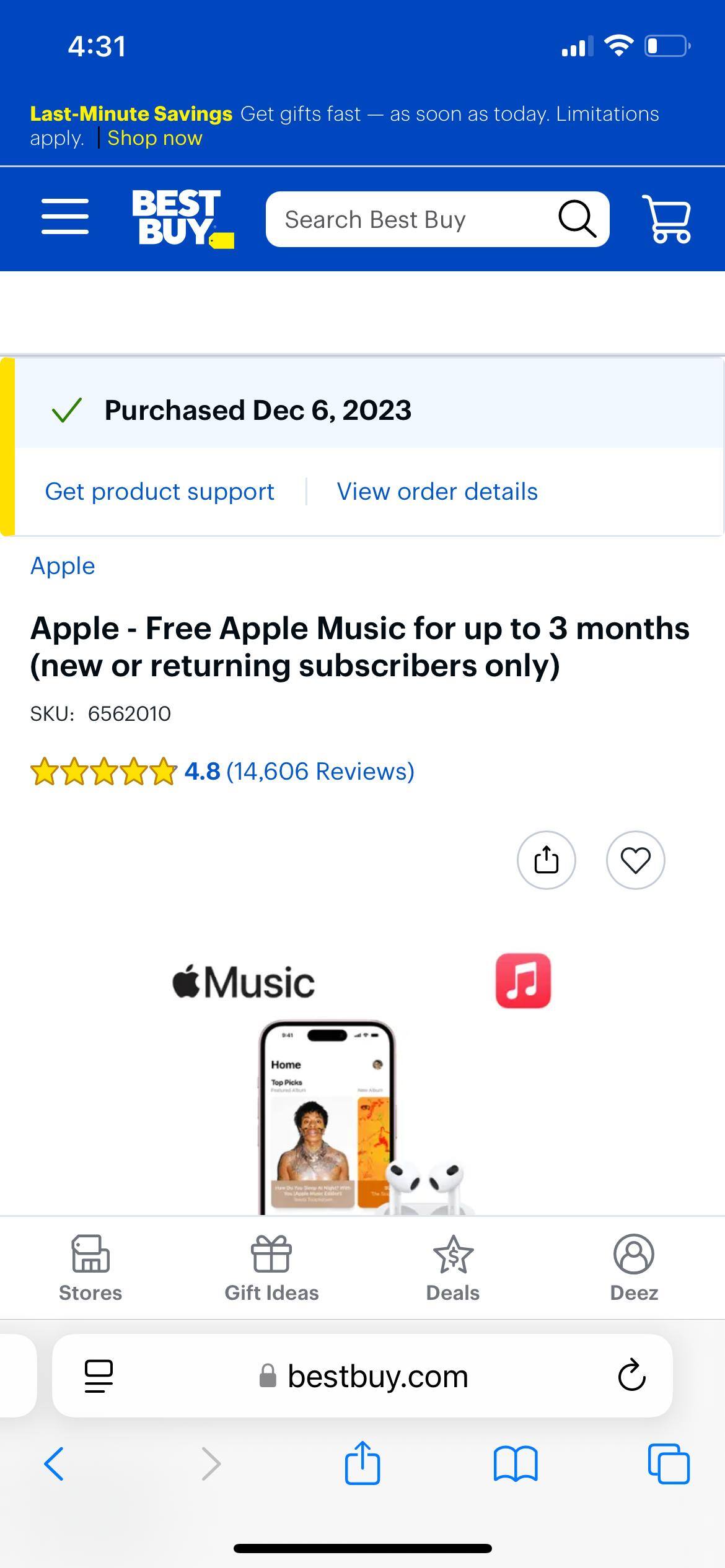Open View order details
725x1568 pixels.
[436, 491]
